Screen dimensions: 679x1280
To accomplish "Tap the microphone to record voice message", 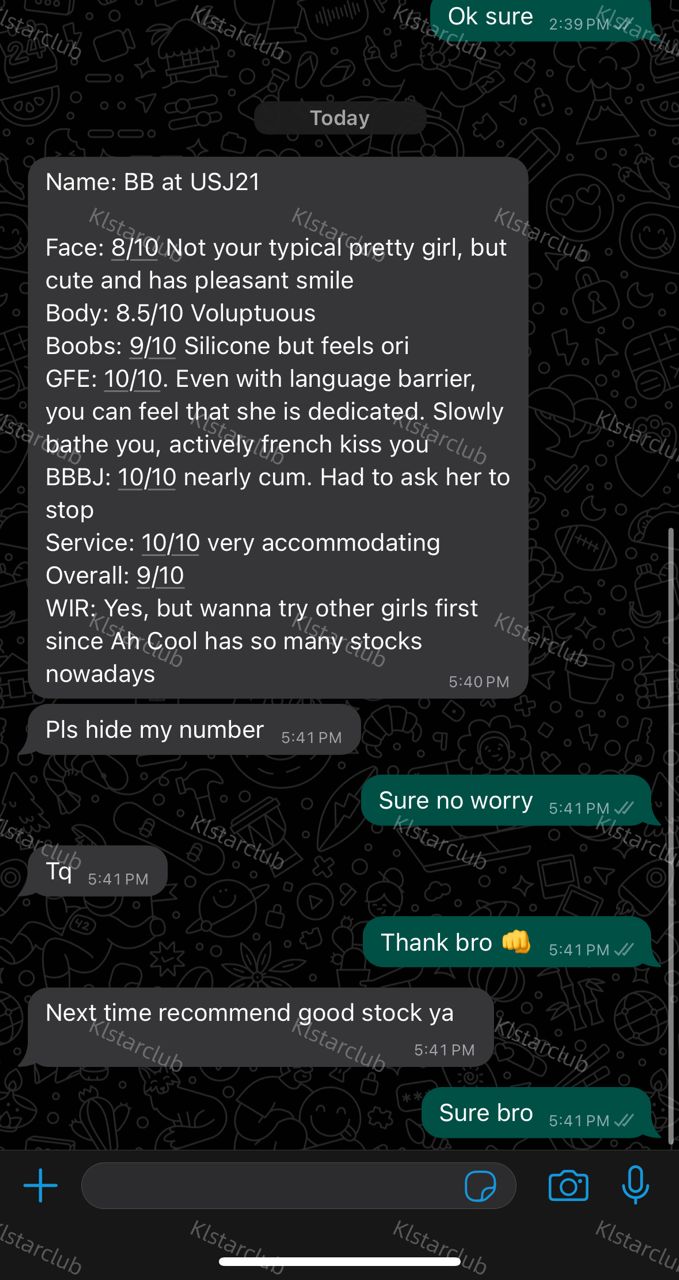I will tap(635, 1185).
